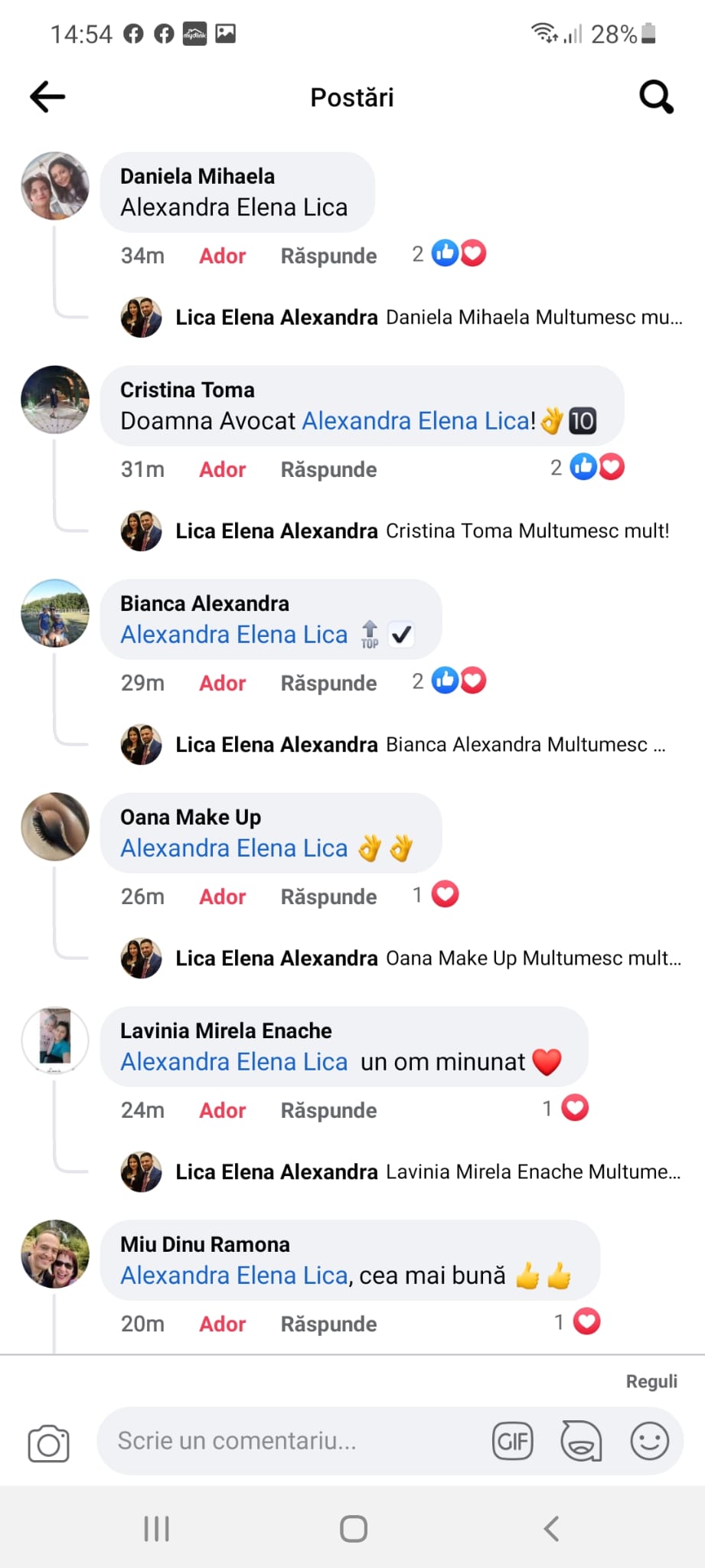Open search in Postări
705x1568 pixels.
656,96
